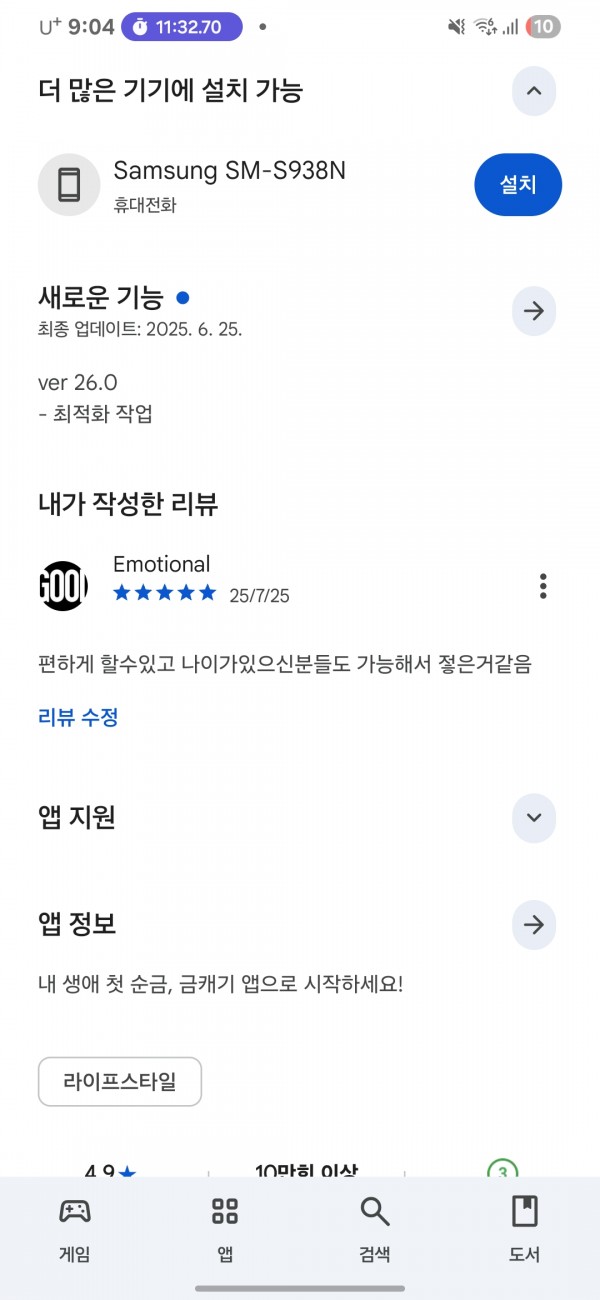The width and height of the screenshot is (600, 1300).
Task: Go to the 검색 tab
Action: (x=375, y=1230)
